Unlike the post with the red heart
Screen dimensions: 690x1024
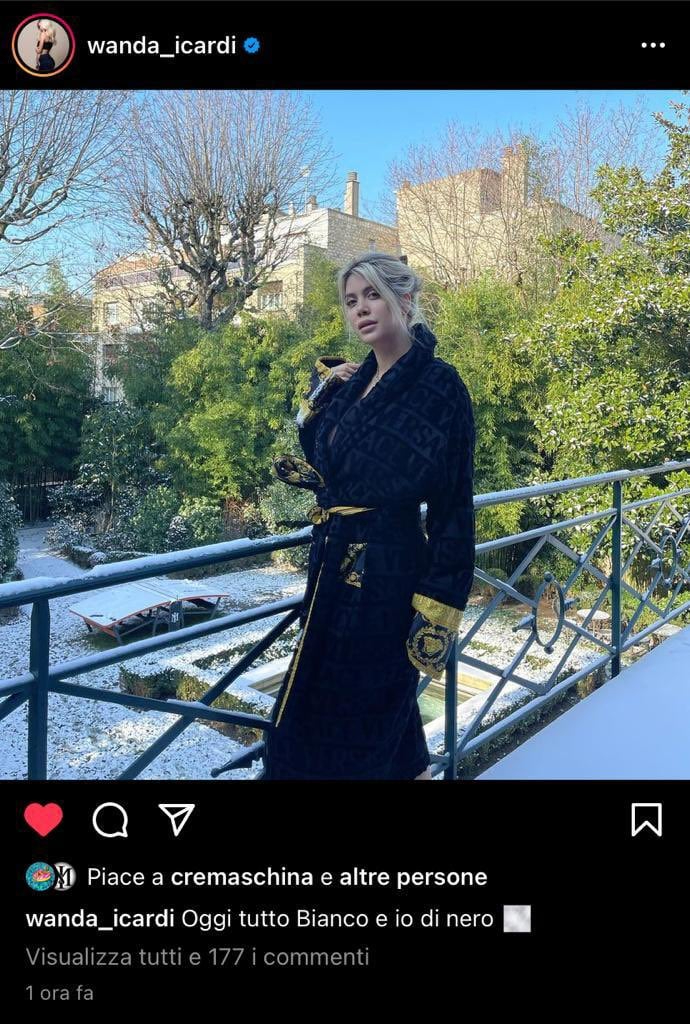(x=43, y=819)
